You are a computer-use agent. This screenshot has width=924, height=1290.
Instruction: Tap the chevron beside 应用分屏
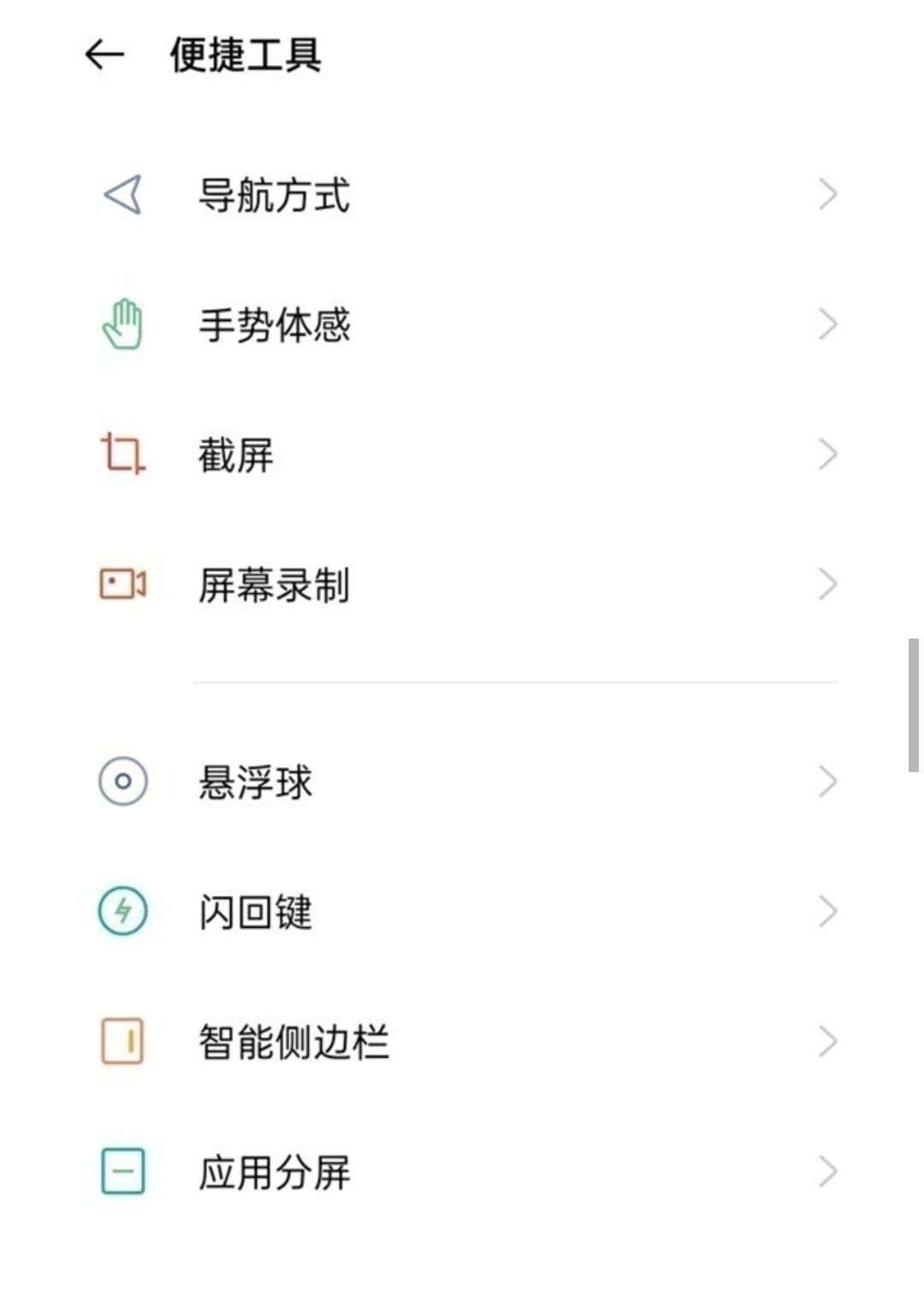[826, 1169]
